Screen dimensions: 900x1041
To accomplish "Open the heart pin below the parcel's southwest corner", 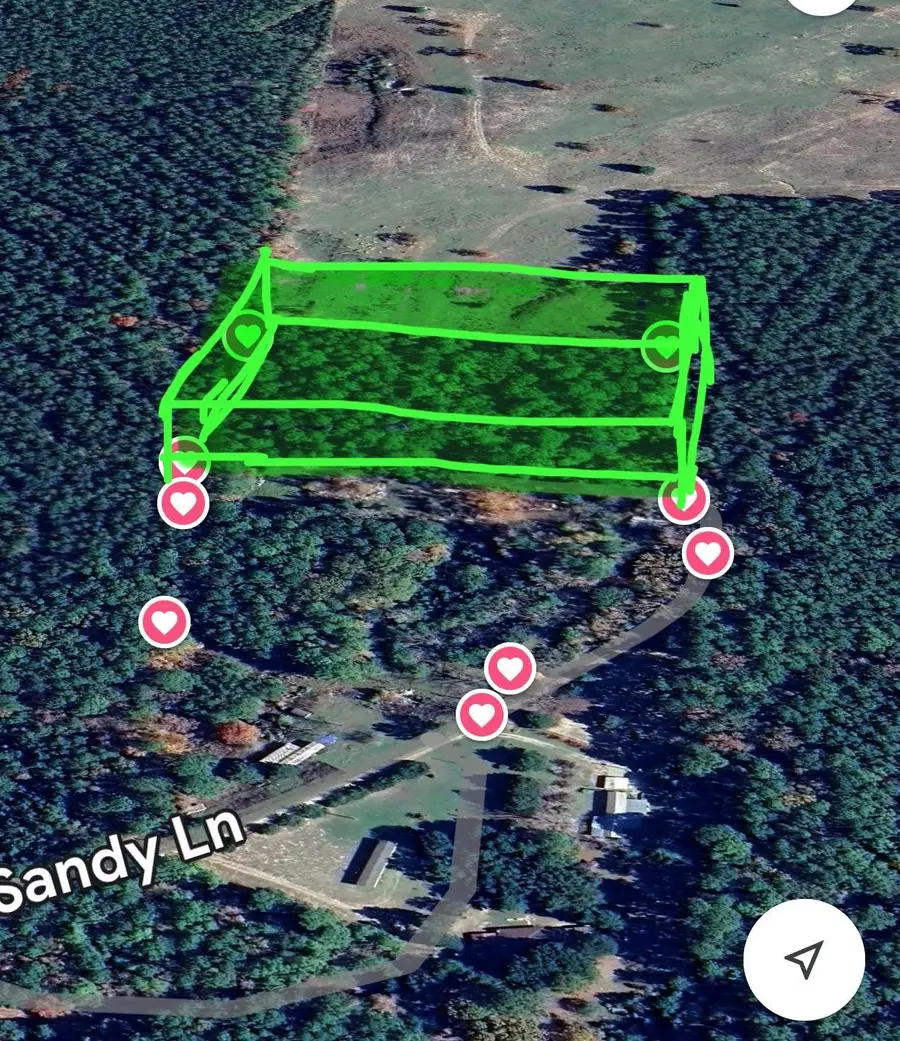I will pos(182,504).
